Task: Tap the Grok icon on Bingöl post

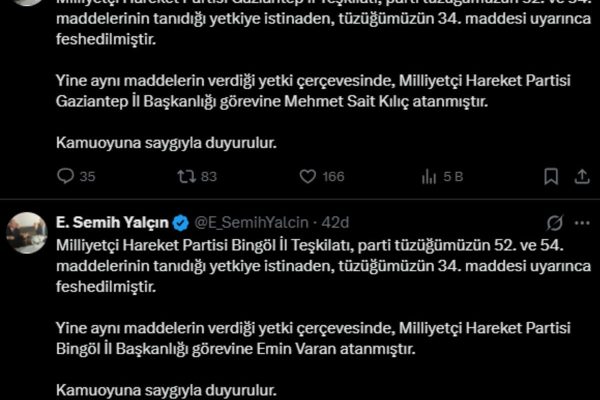Action: point(556,222)
